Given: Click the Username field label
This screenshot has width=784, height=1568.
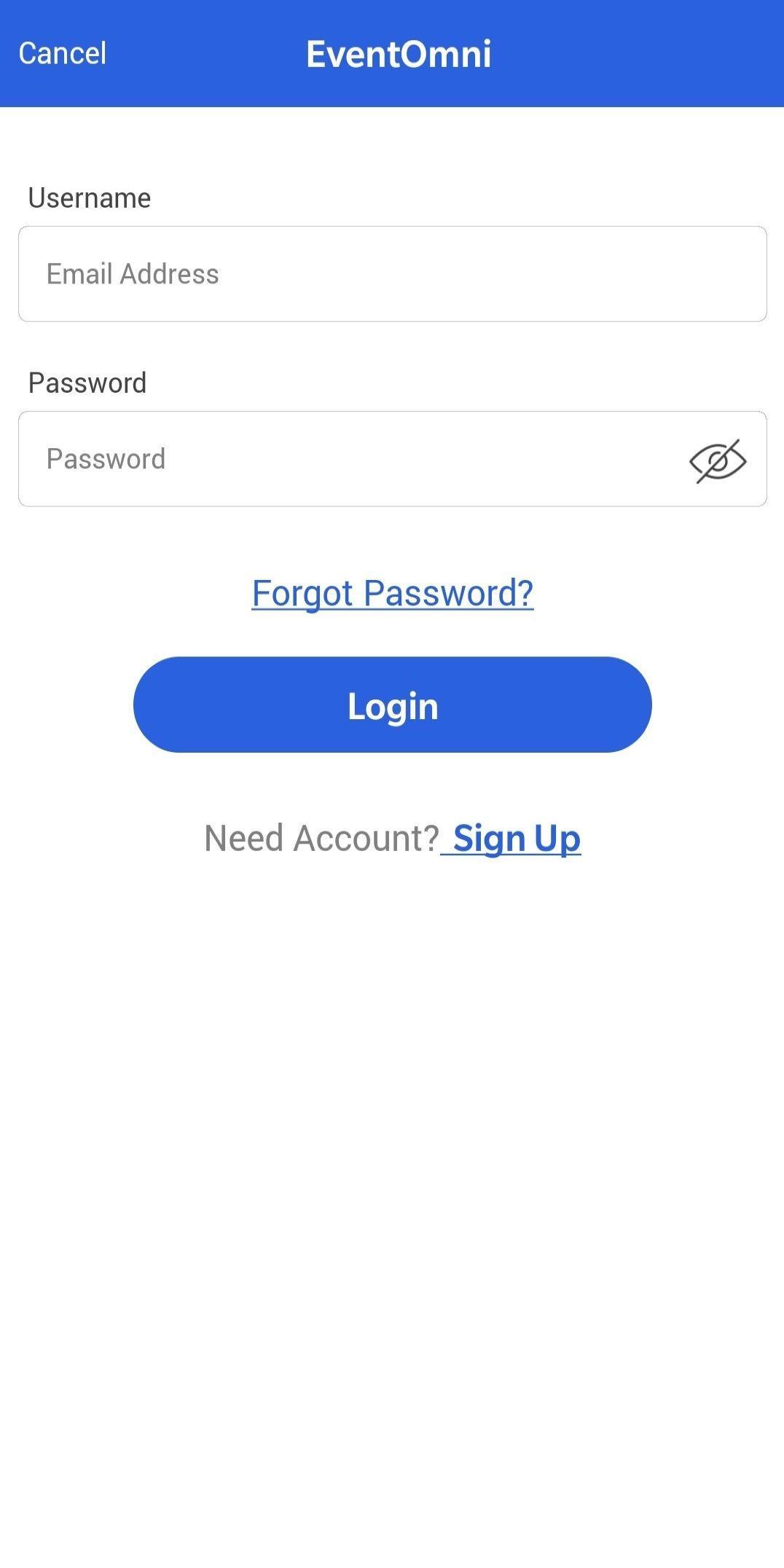Looking at the screenshot, I should (x=89, y=196).
